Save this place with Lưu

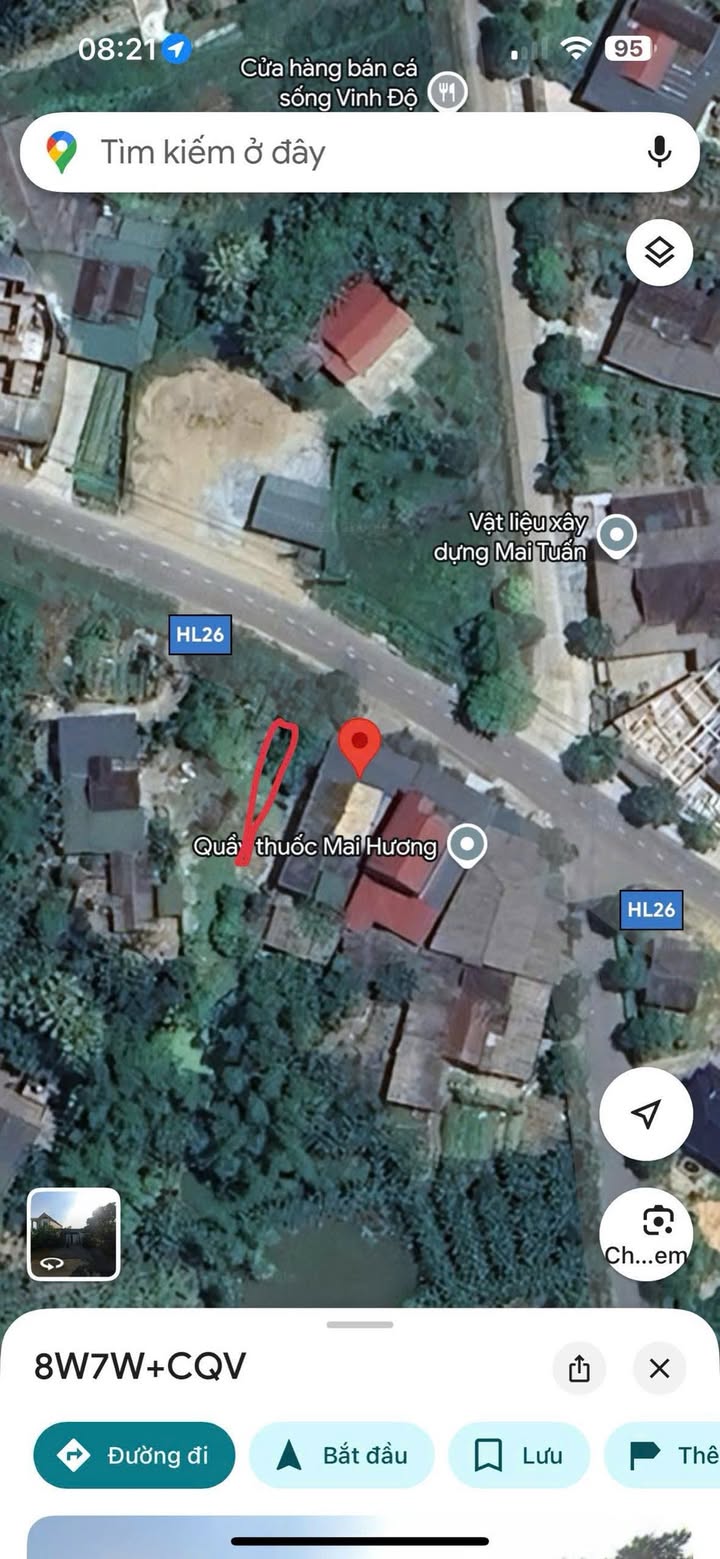point(518,1455)
